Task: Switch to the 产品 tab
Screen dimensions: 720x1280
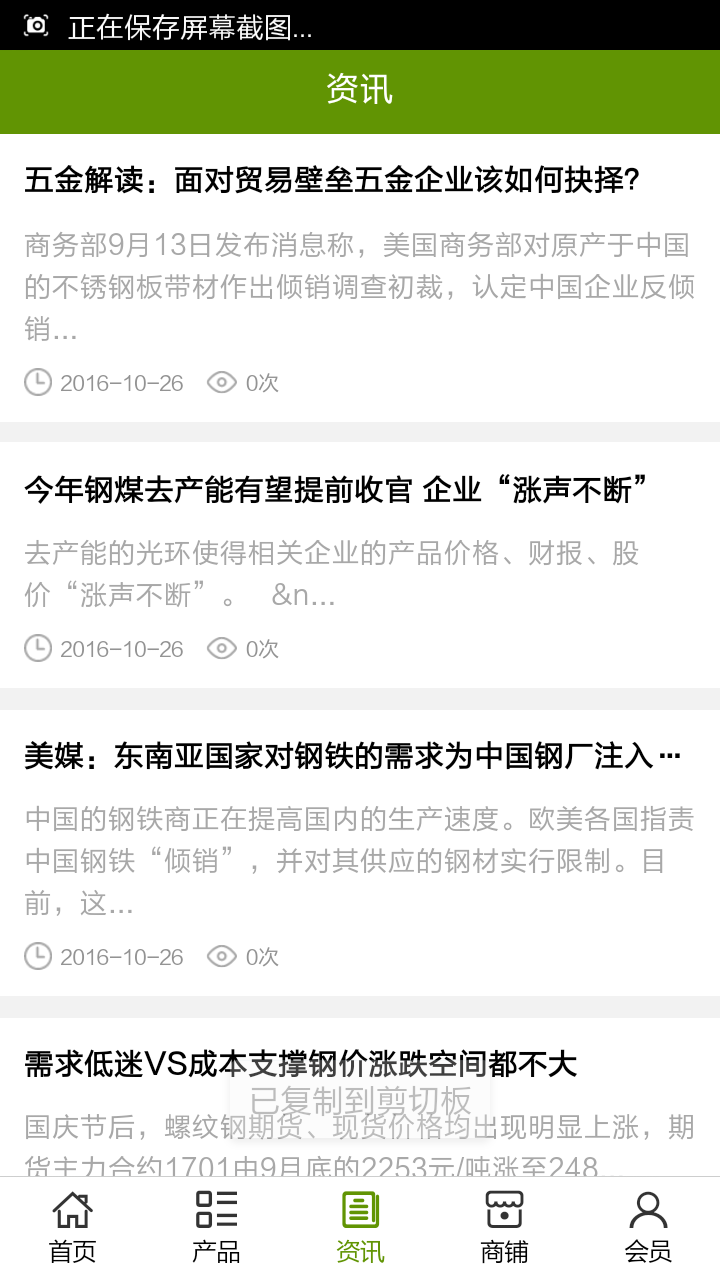Action: pyautogui.click(x=216, y=1228)
